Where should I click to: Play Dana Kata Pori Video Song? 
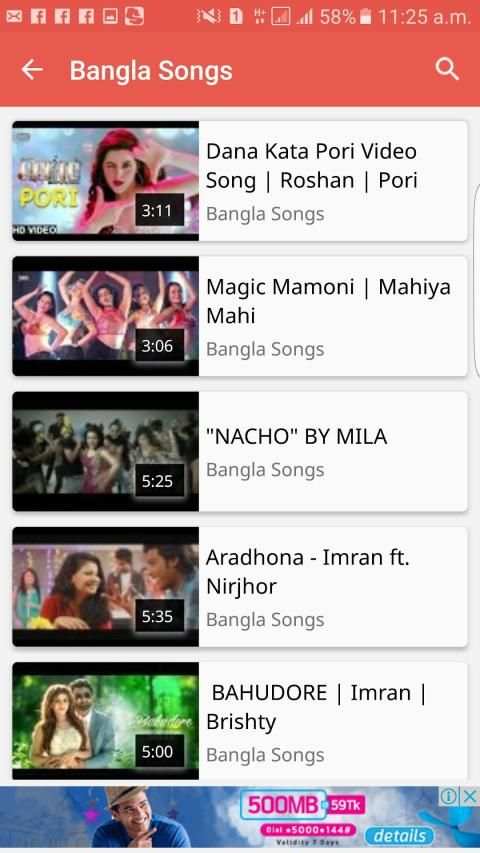point(239,181)
